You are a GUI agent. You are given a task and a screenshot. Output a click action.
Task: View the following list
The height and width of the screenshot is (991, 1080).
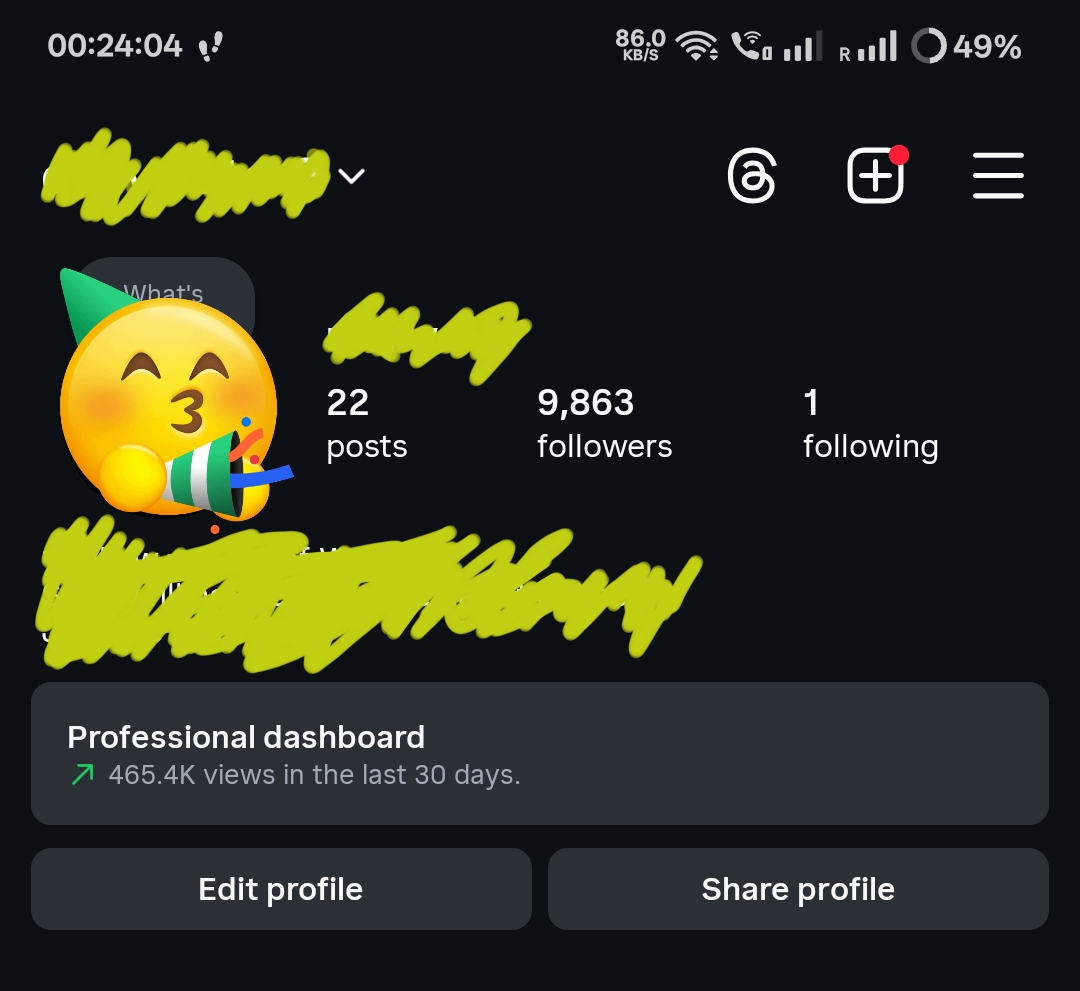[870, 424]
